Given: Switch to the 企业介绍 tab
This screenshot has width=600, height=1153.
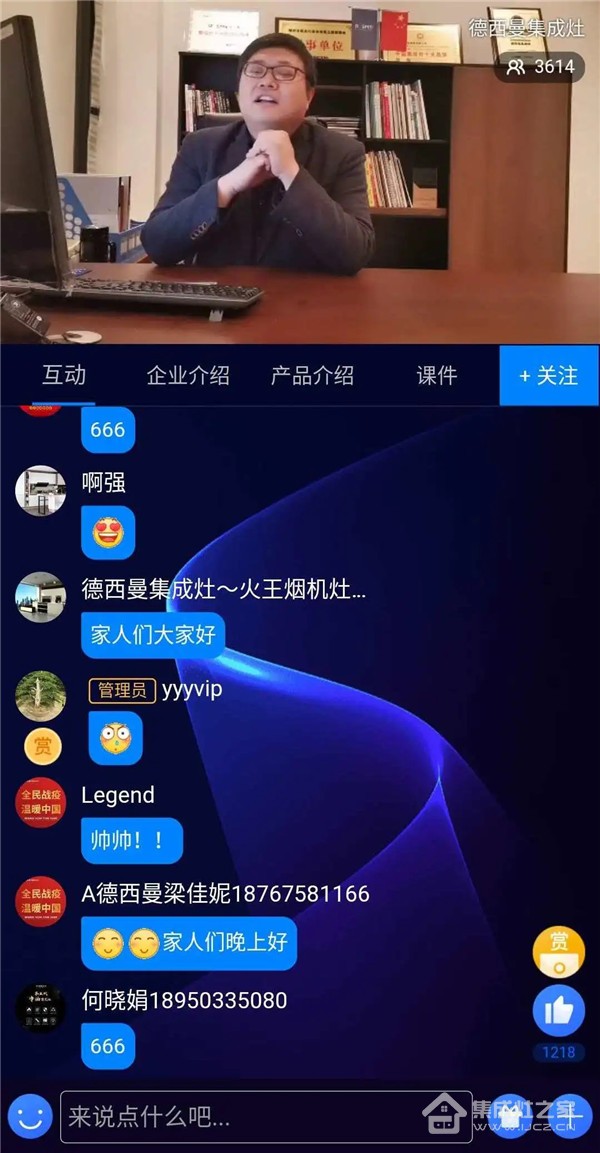Looking at the screenshot, I should pos(188,376).
